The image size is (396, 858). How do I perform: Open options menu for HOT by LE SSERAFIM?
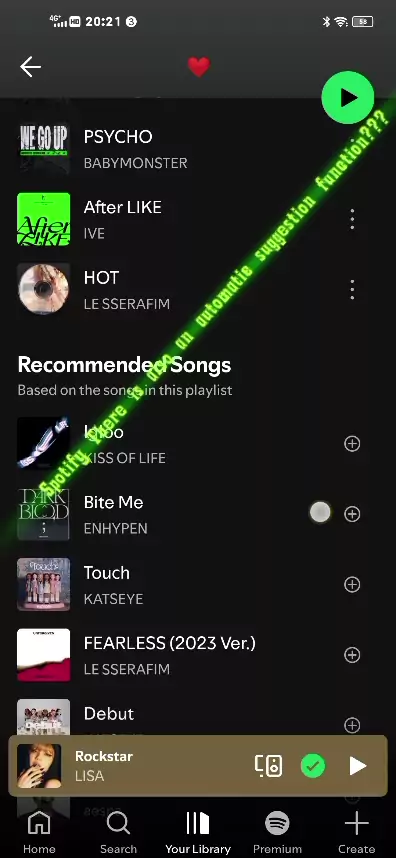click(352, 289)
